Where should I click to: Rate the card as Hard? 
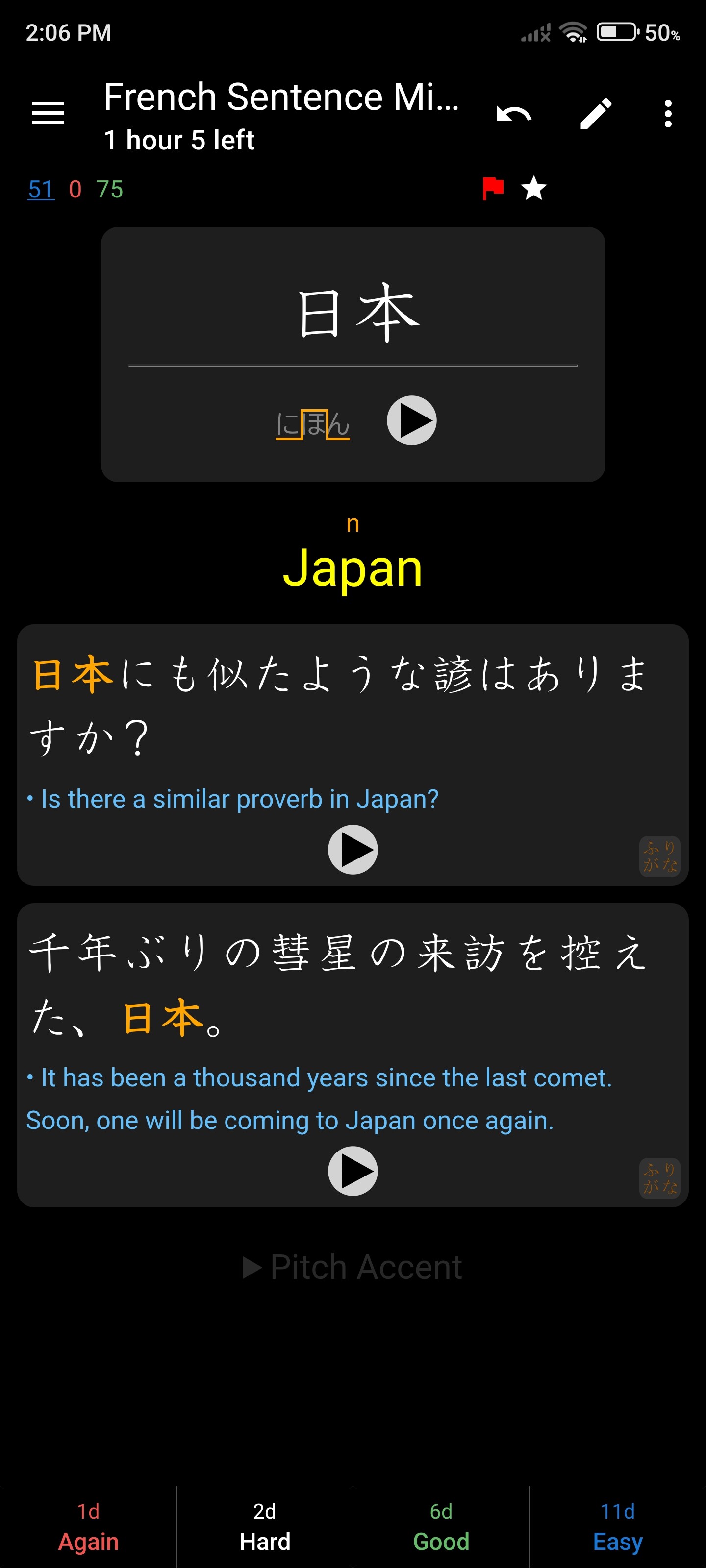pyautogui.click(x=265, y=1527)
